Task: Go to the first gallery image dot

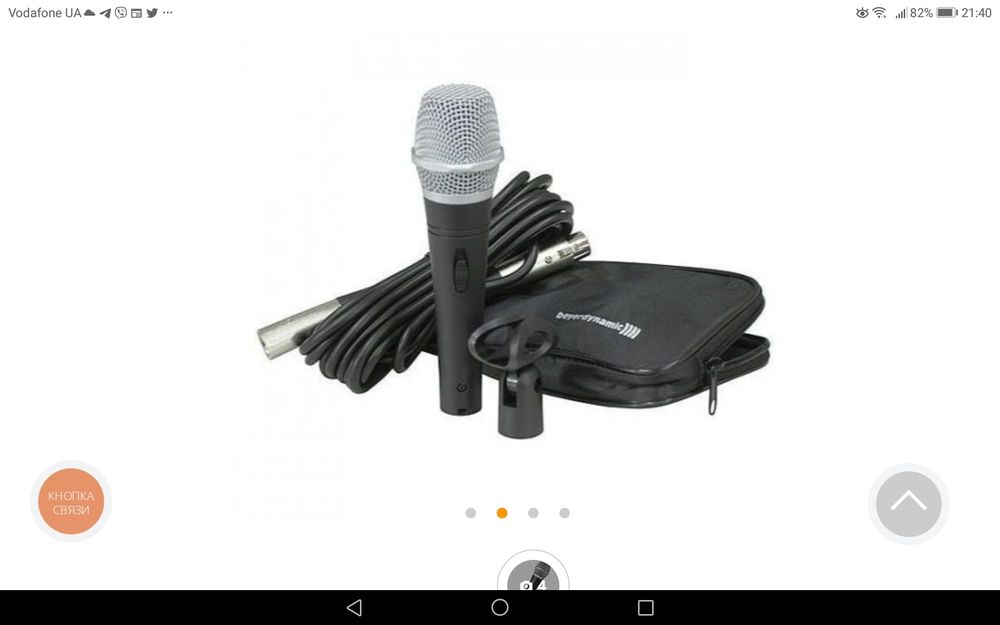Action: click(x=470, y=513)
